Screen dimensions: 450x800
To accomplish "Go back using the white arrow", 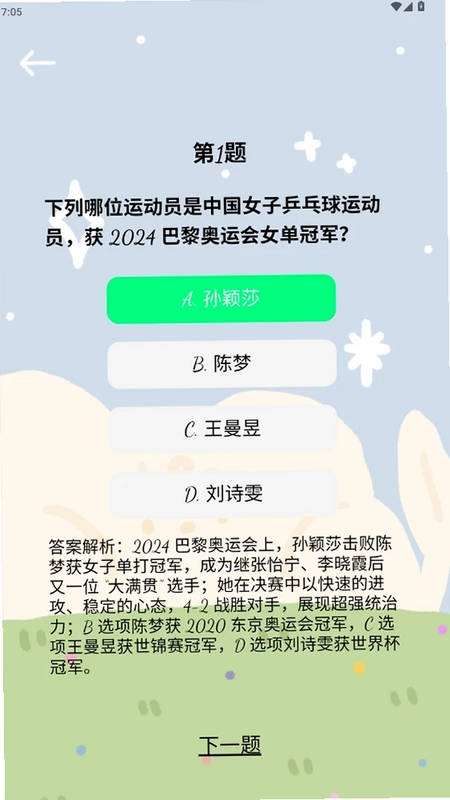I will pos(37,63).
